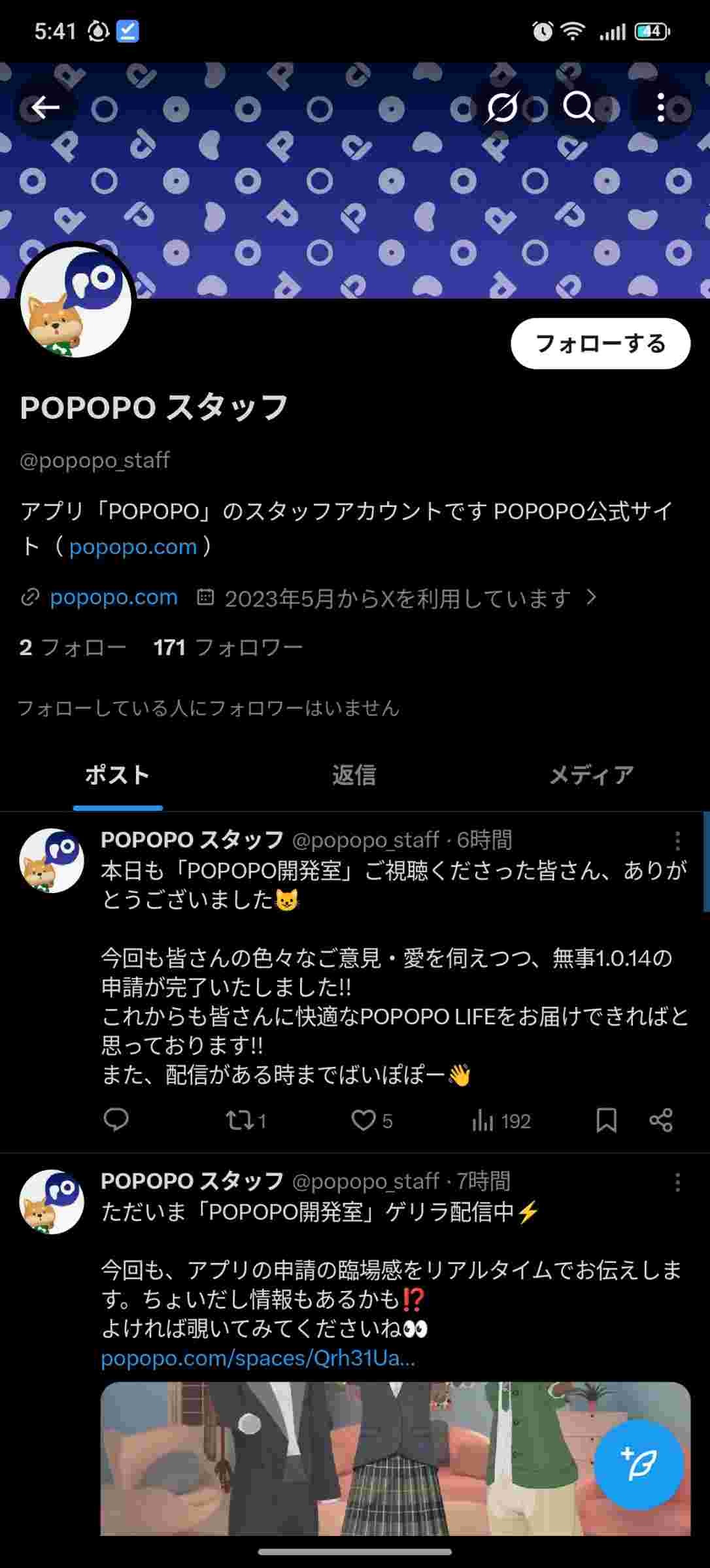Tap the Grok icon in the header
Screen dimensions: 710x1568
tap(501, 108)
